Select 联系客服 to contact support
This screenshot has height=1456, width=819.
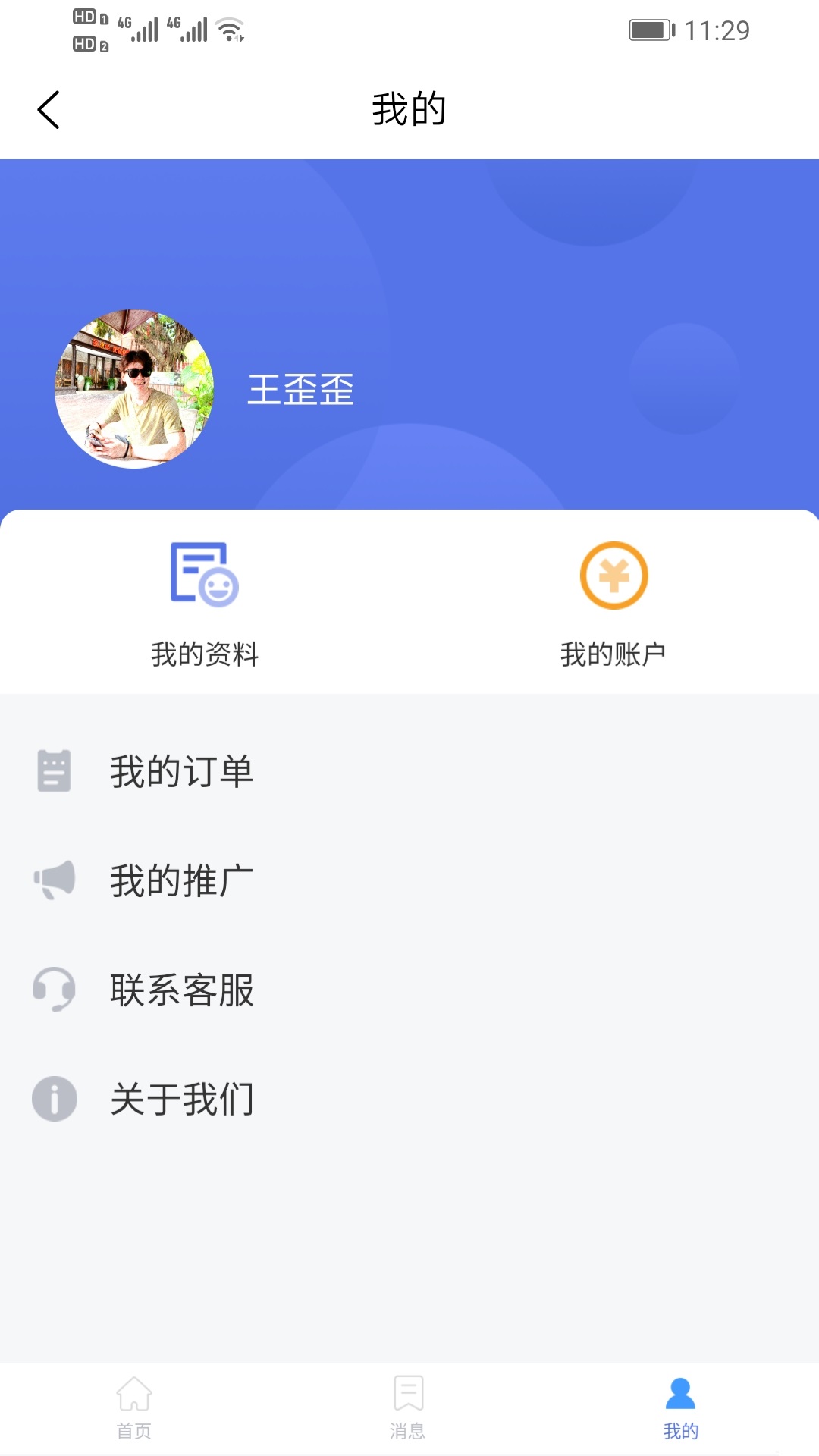click(182, 990)
